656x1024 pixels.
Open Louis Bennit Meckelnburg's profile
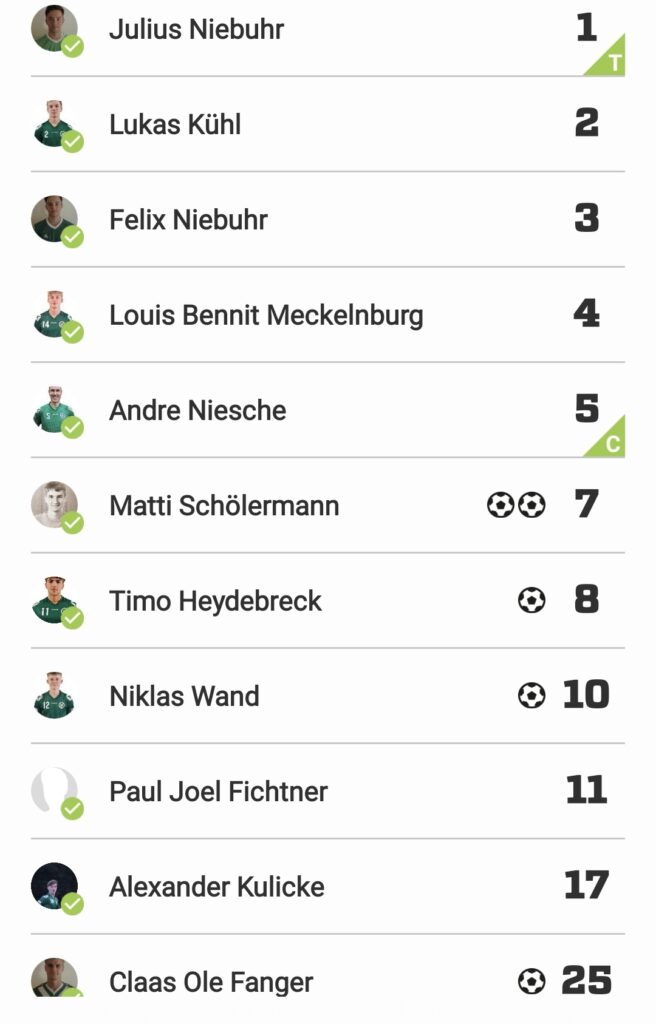[266, 316]
